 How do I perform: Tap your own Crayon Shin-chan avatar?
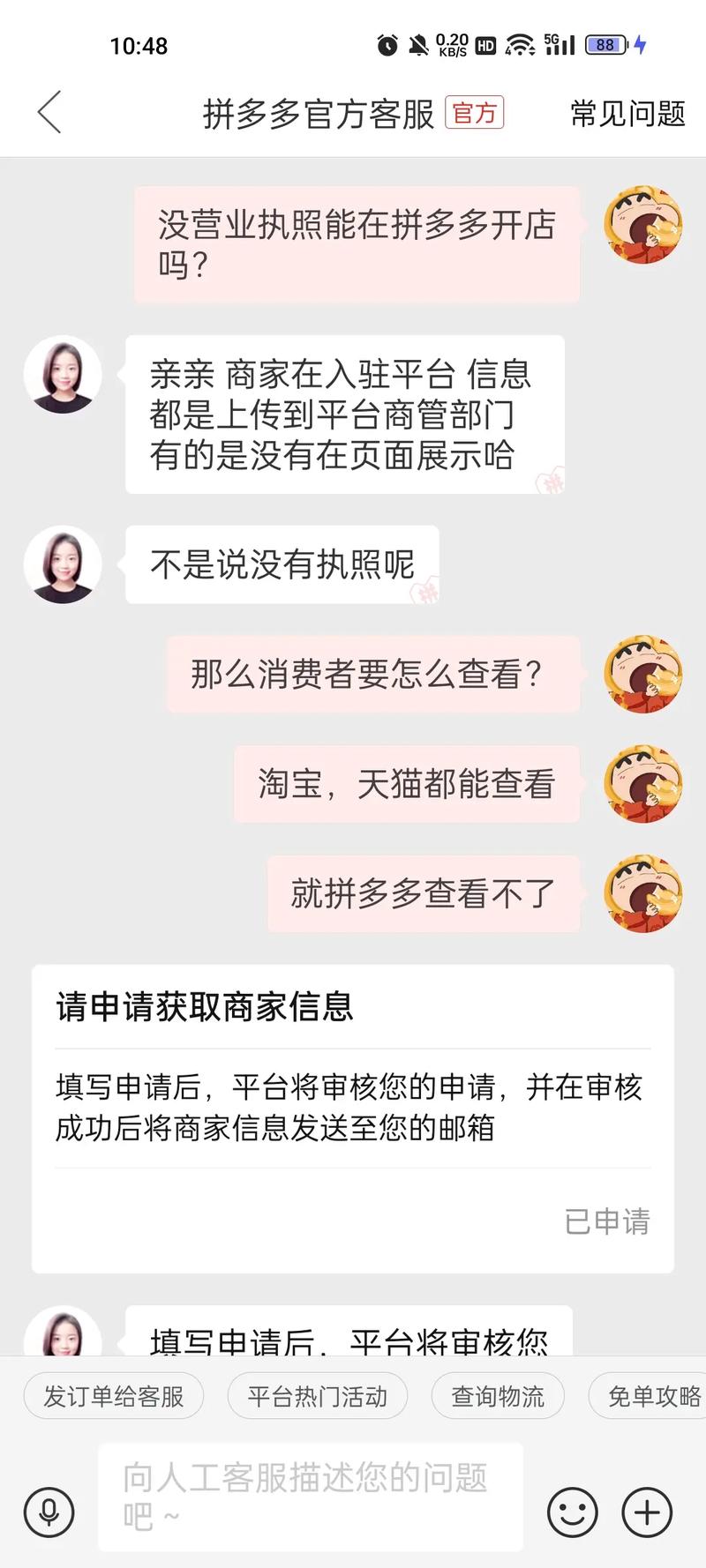coord(643,225)
